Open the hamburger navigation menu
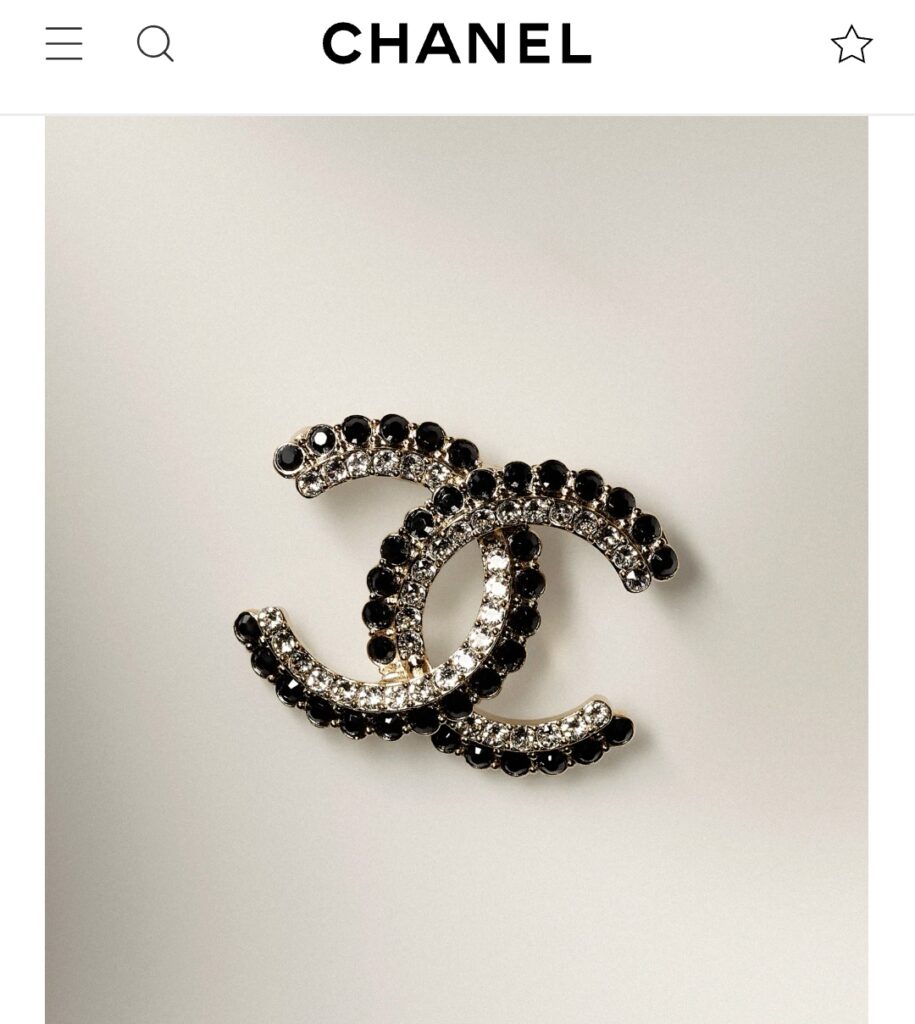915x1024 pixels. point(64,44)
